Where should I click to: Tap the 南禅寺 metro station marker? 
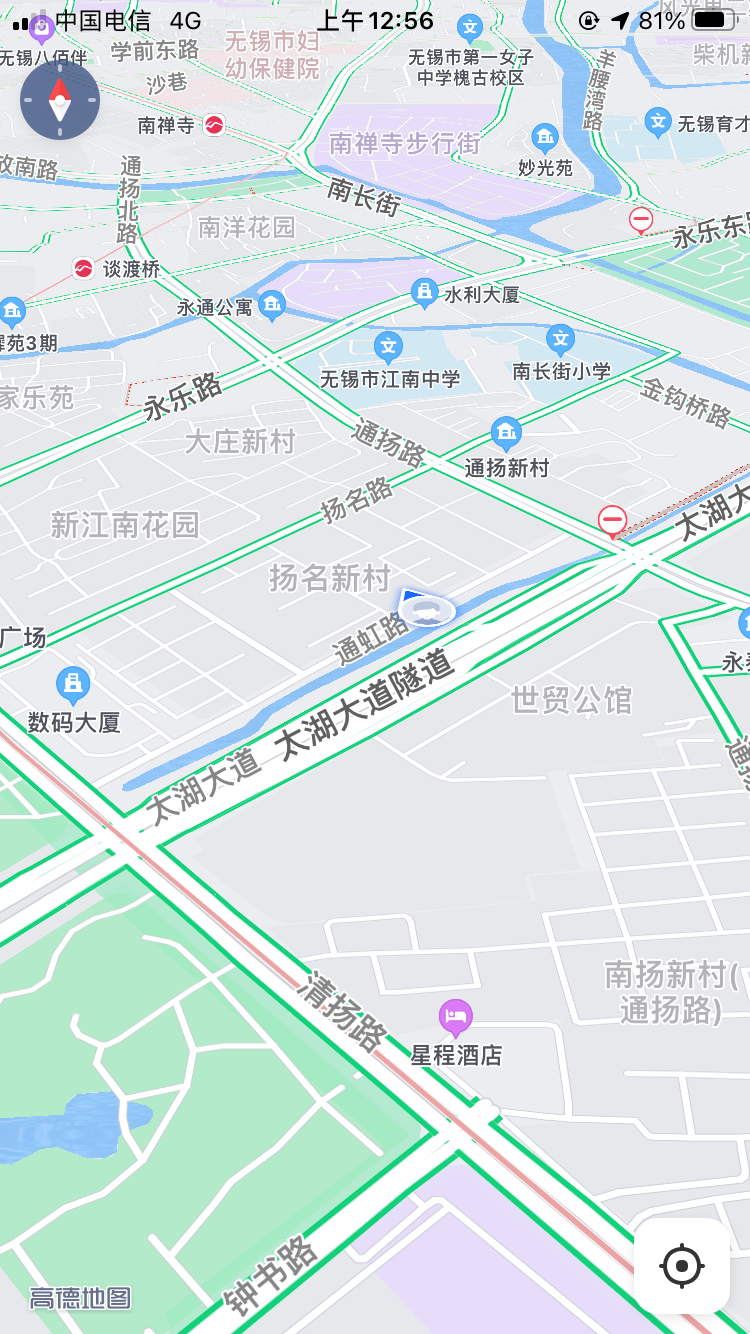(x=214, y=125)
